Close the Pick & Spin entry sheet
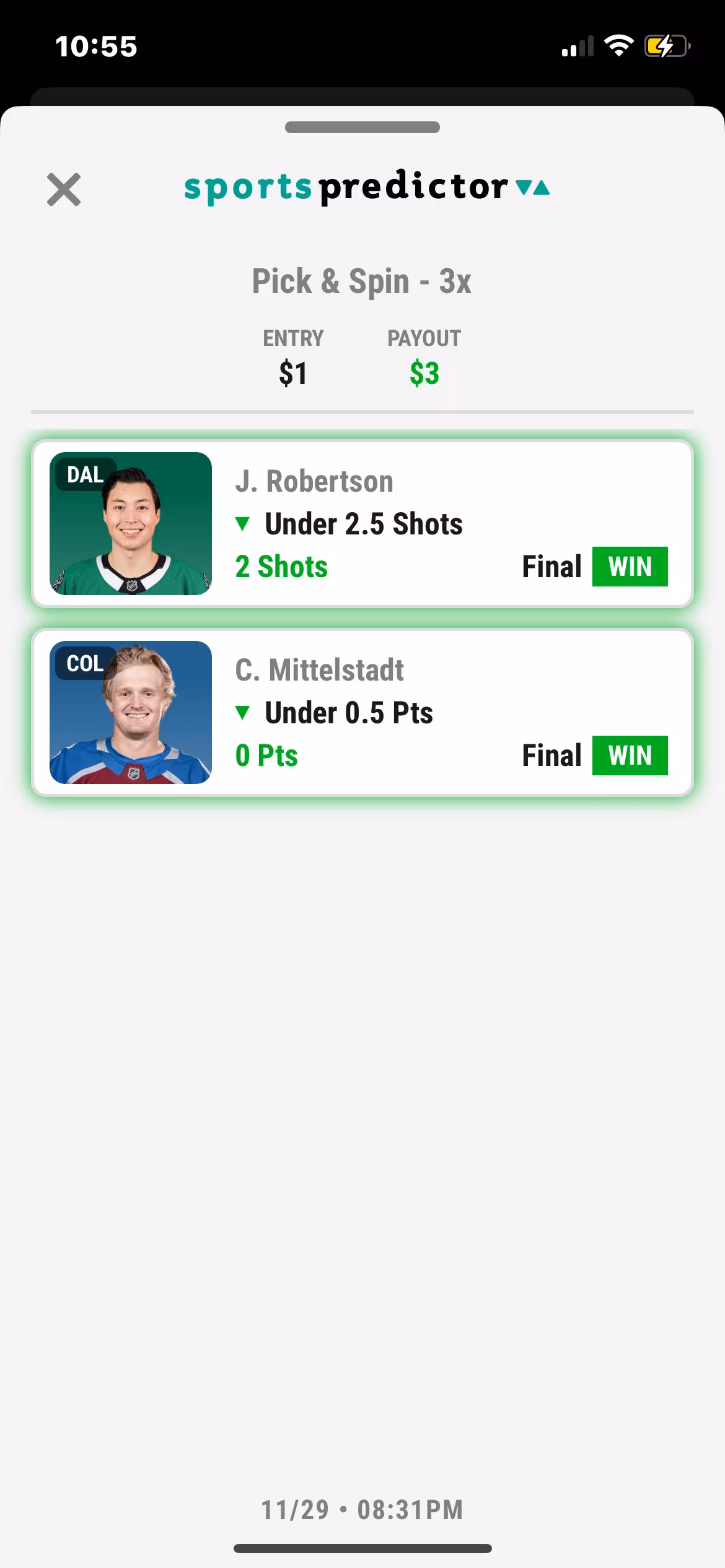725x1568 pixels. pos(64,189)
